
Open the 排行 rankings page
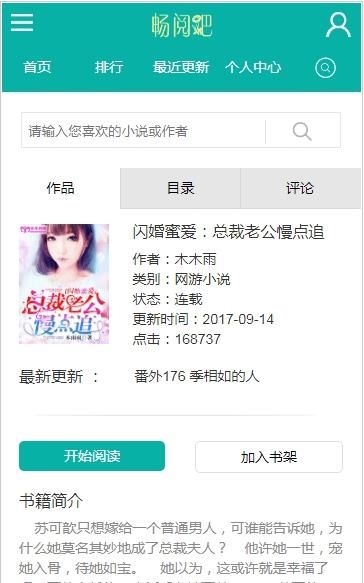pyautogui.click(x=109, y=67)
